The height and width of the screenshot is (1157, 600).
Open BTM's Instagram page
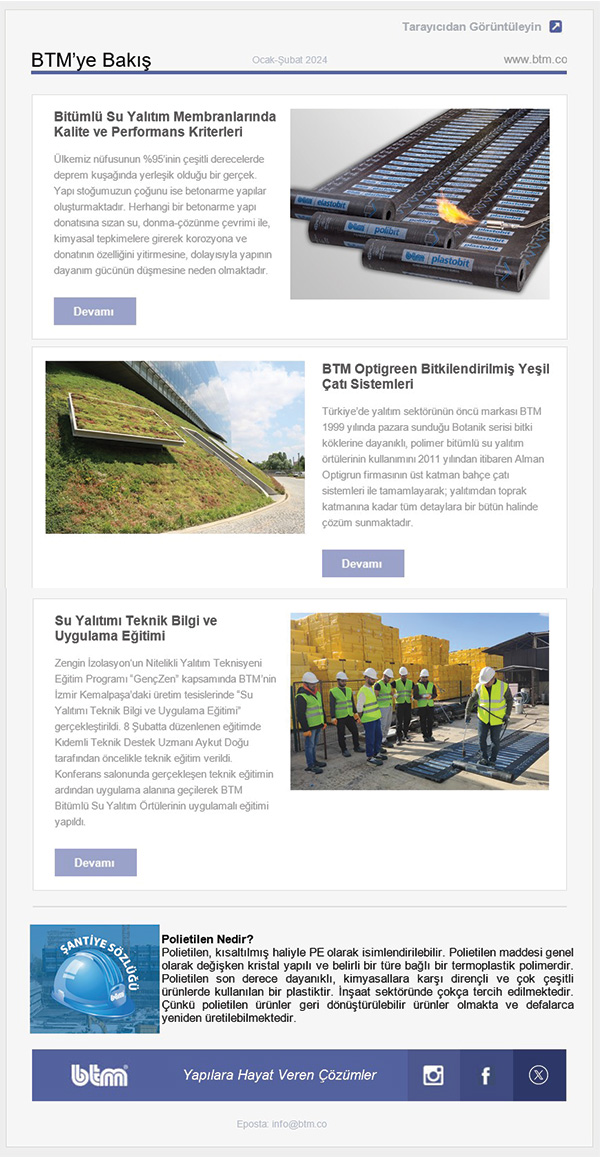(x=434, y=1075)
